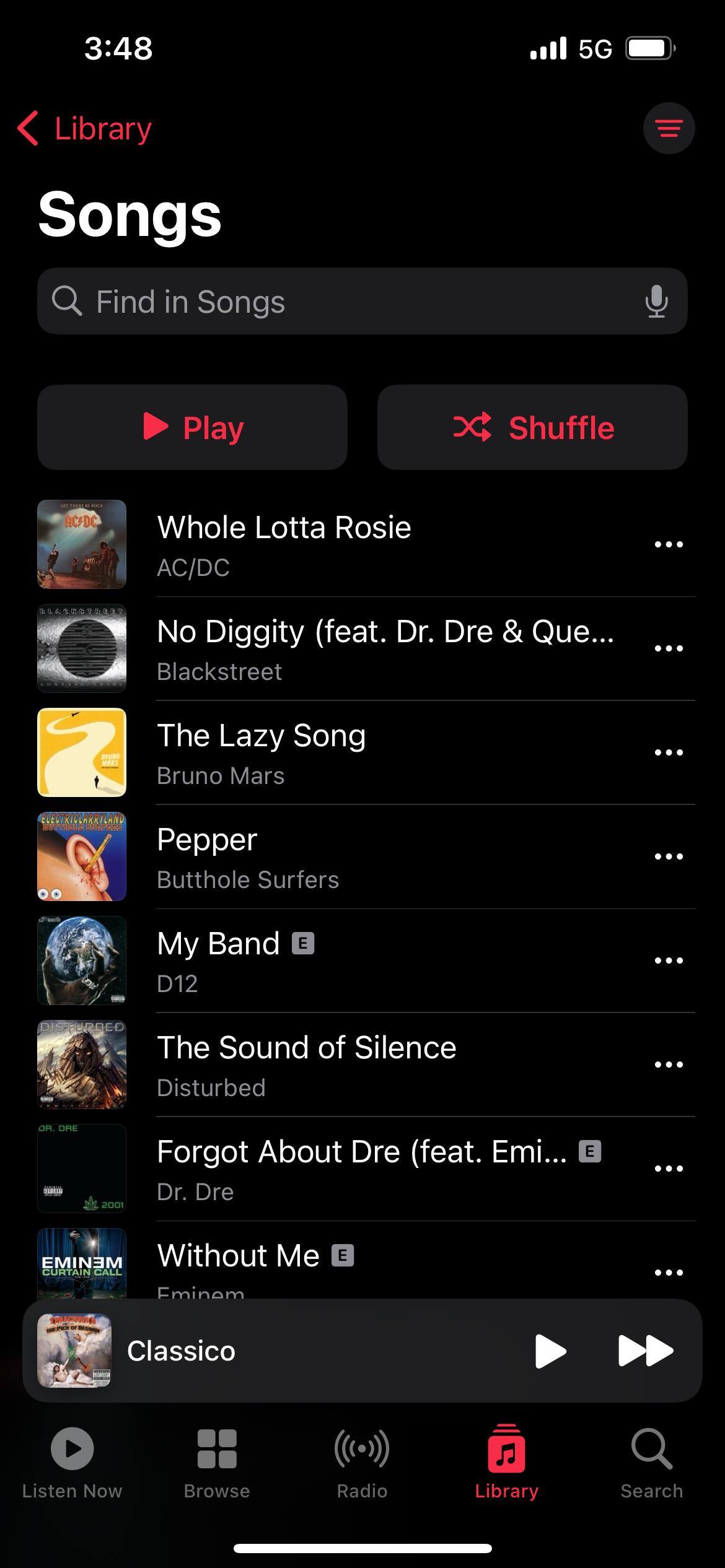Open more options for Whole Lotta Rosie

coord(669,544)
